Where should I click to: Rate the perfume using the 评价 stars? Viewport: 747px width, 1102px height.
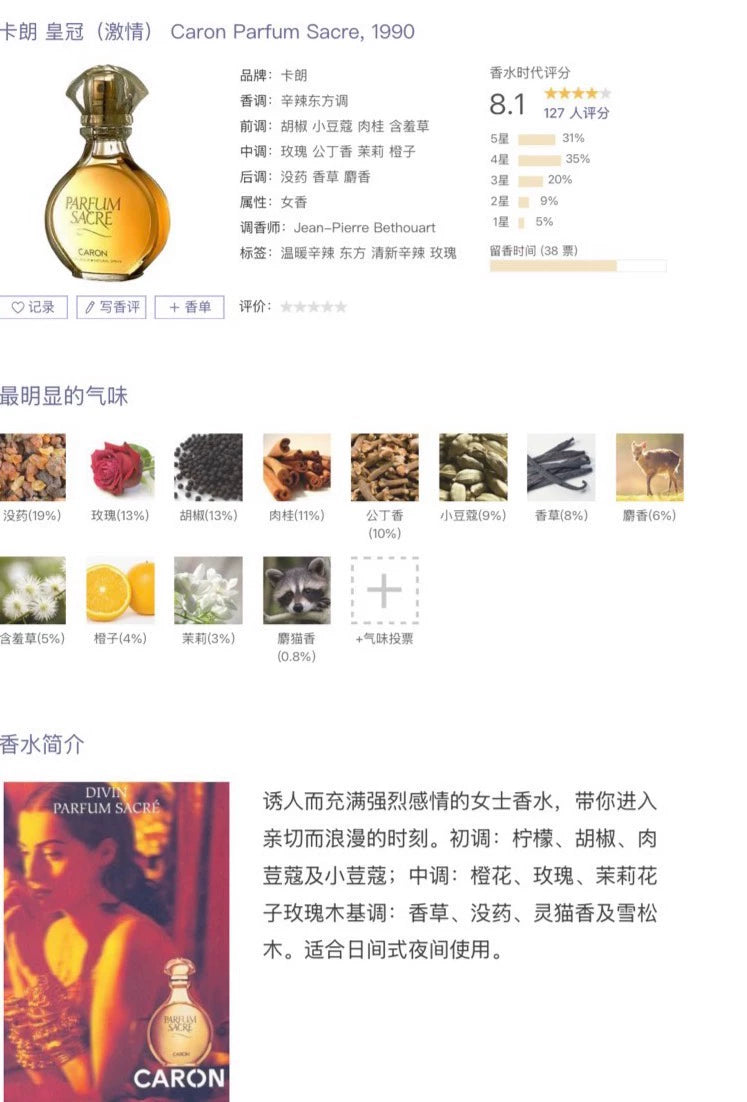tap(313, 307)
